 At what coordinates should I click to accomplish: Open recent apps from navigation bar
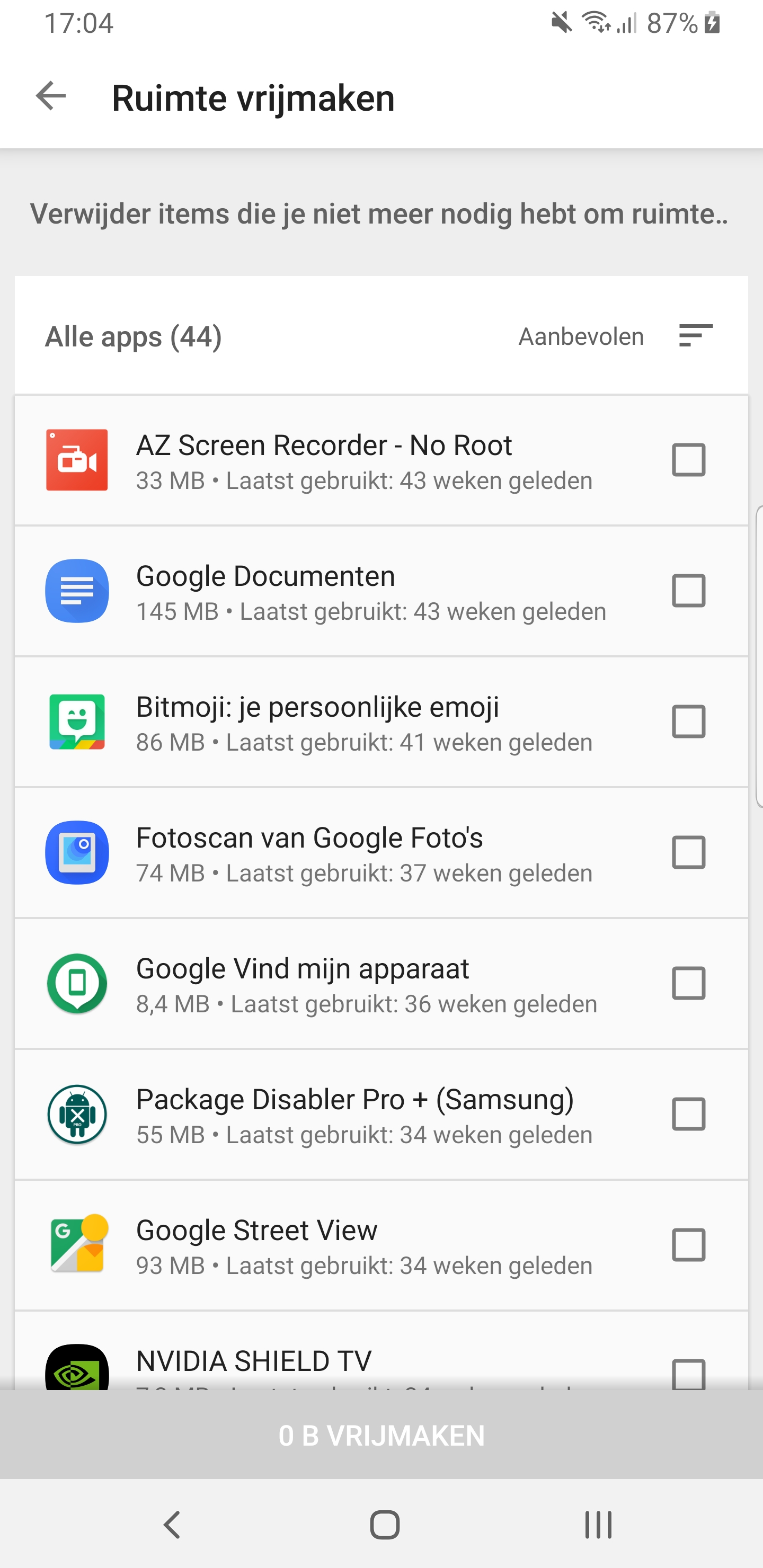pyautogui.click(x=597, y=1525)
